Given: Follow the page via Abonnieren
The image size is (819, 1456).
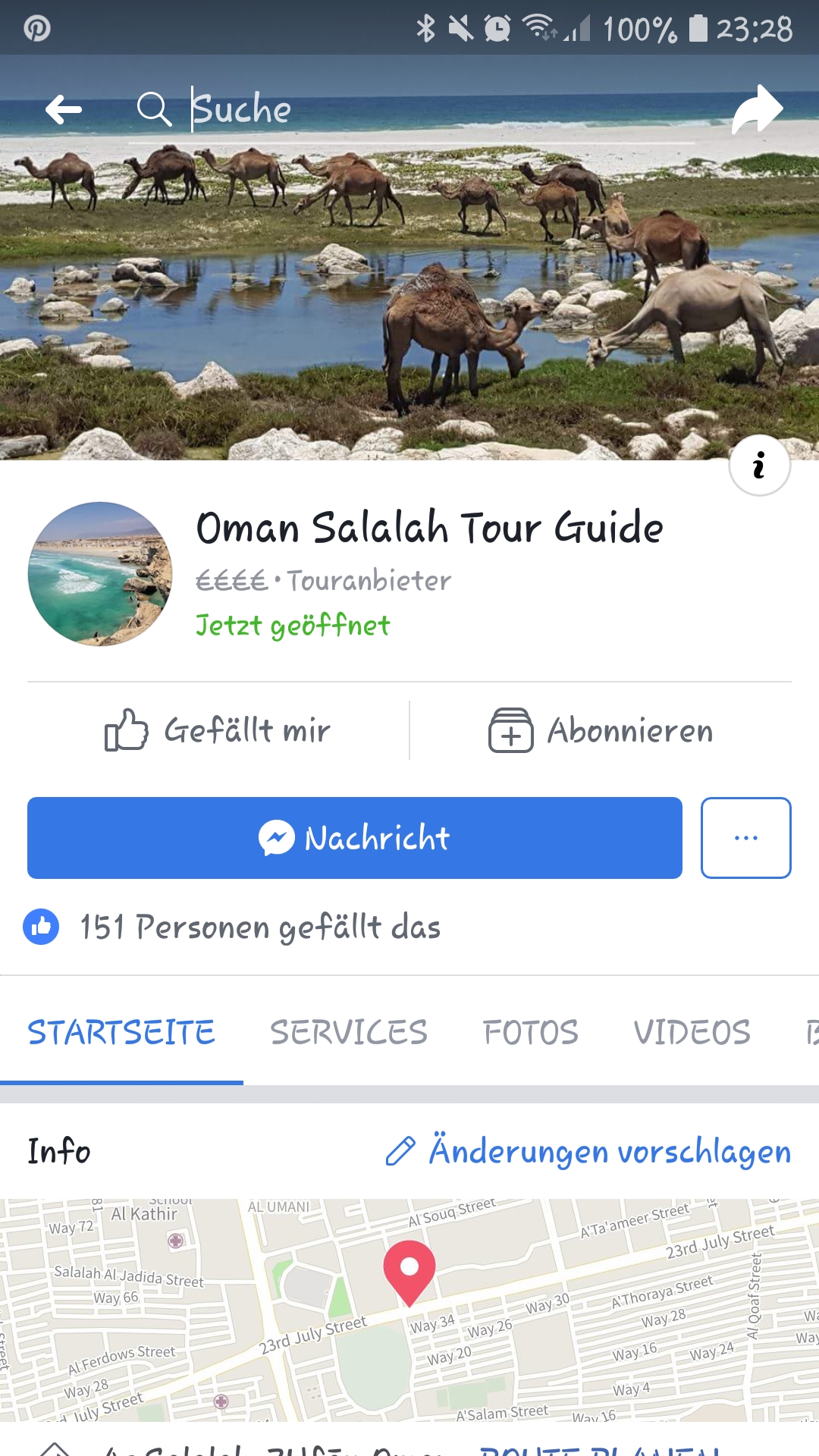Looking at the screenshot, I should pyautogui.click(x=601, y=730).
